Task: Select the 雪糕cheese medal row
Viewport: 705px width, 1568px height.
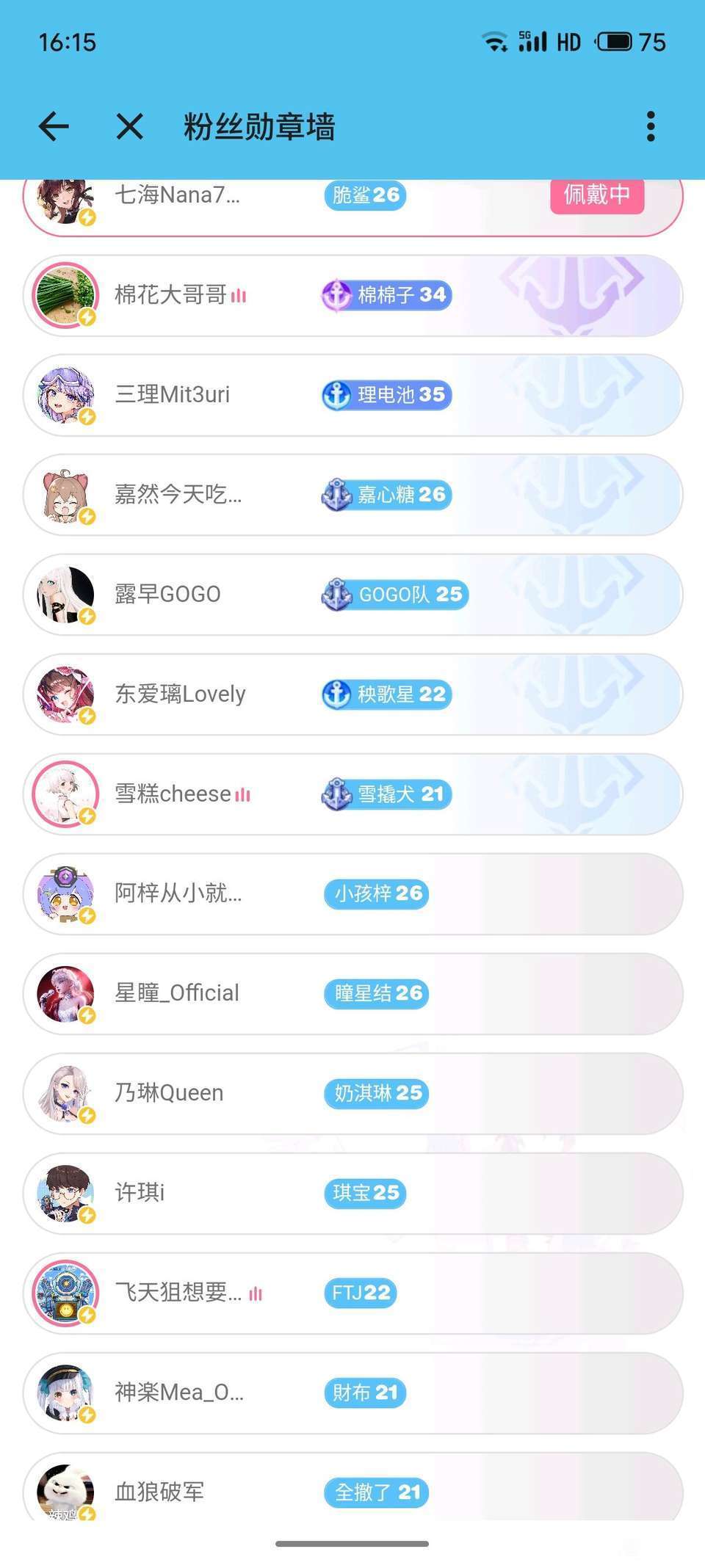Action: pos(352,794)
